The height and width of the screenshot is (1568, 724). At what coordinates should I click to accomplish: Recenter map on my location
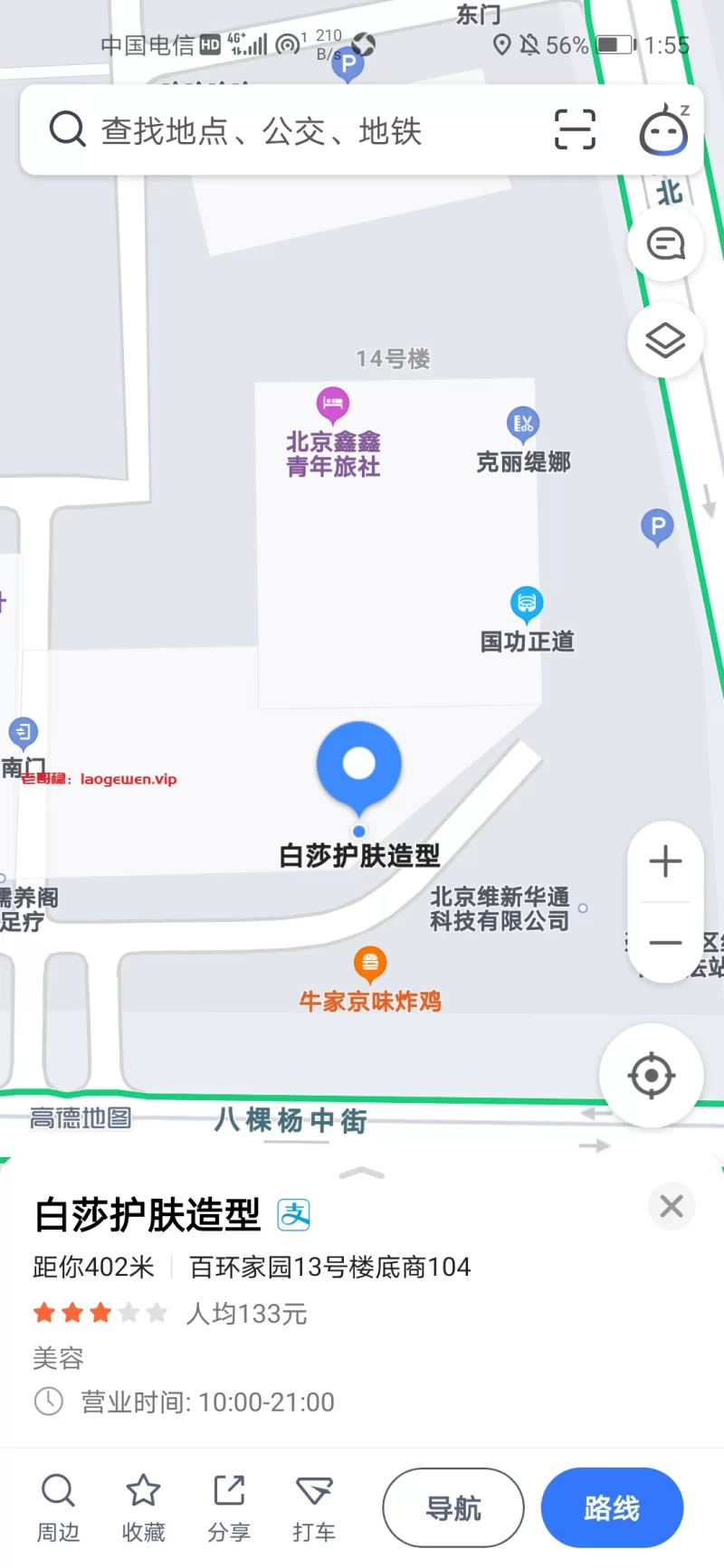[x=651, y=1076]
